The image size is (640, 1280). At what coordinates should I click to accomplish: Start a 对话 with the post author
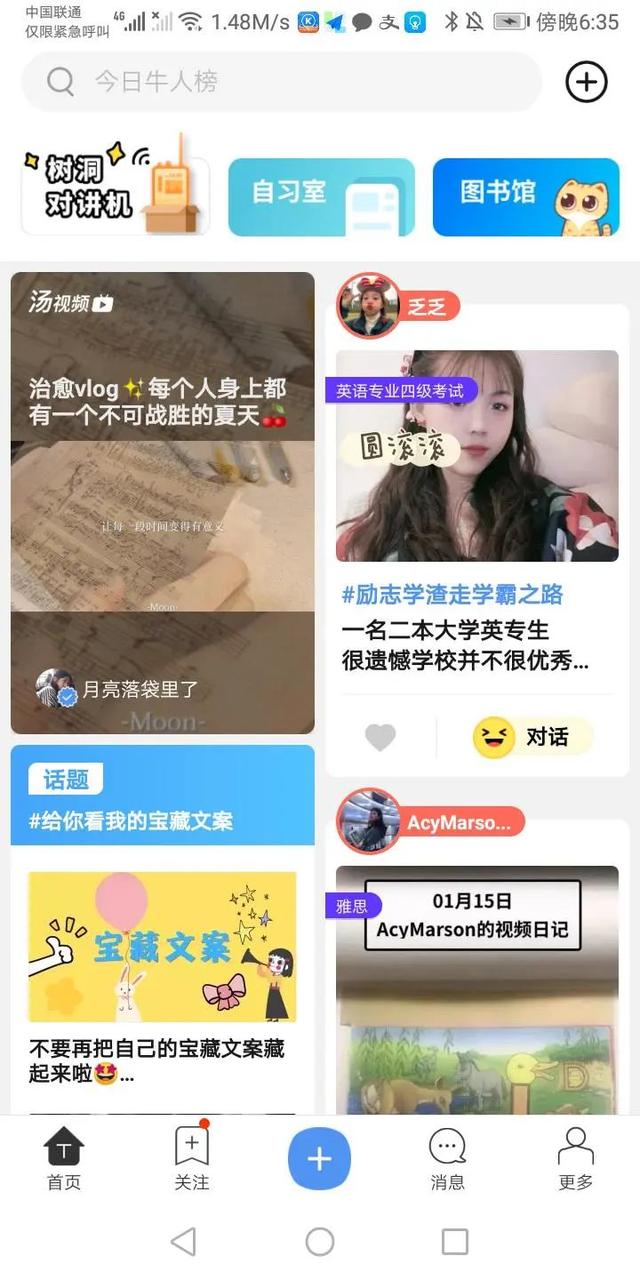tap(532, 737)
